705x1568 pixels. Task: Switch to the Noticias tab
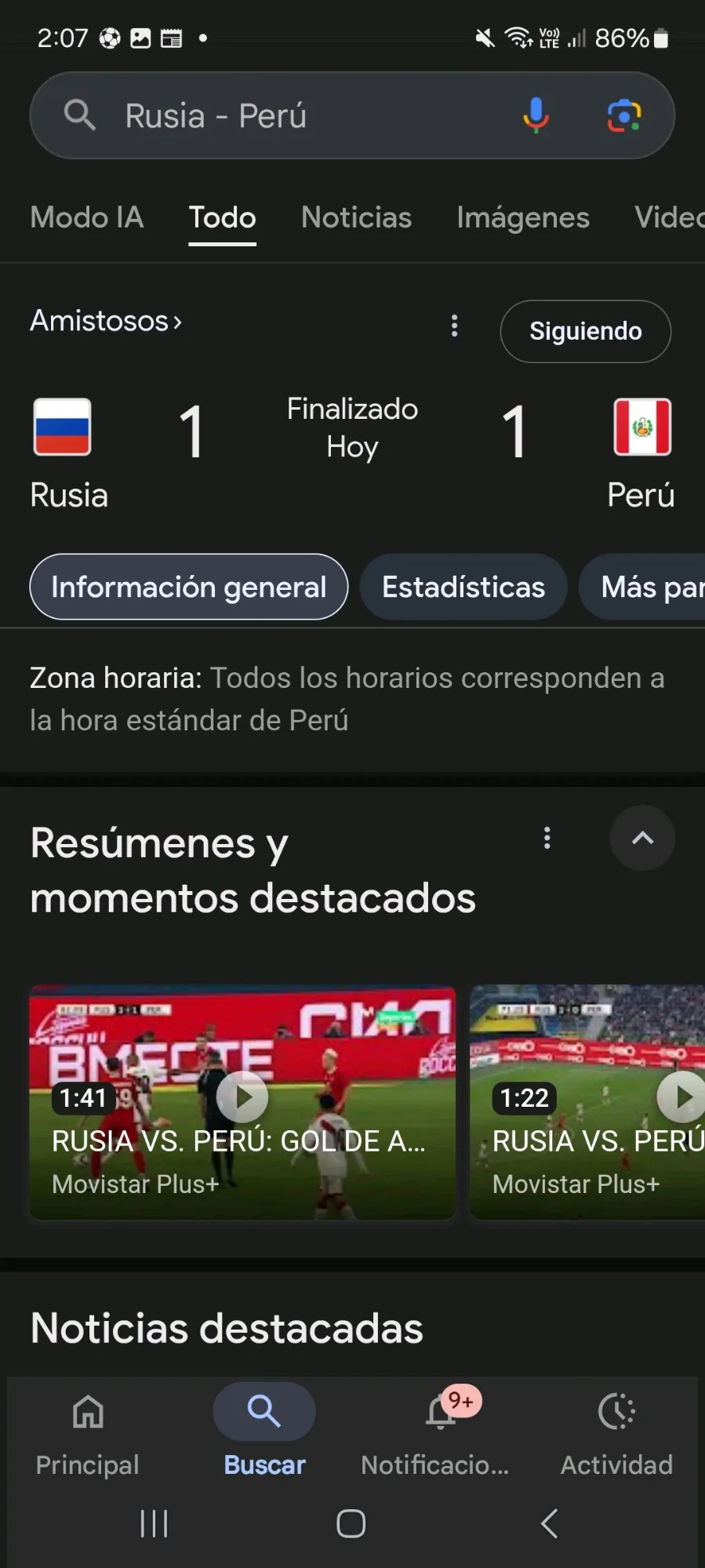tap(356, 218)
